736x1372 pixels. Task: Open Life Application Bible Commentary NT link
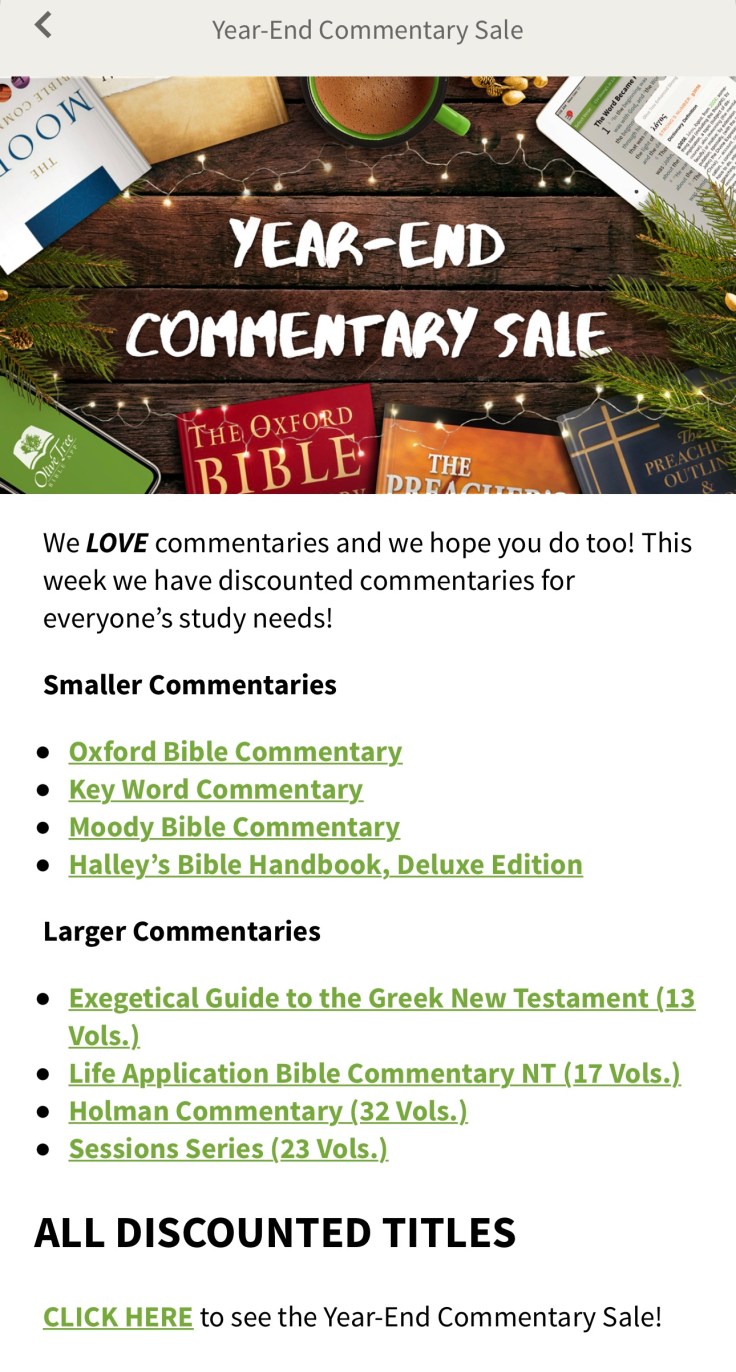pyautogui.click(x=374, y=1074)
